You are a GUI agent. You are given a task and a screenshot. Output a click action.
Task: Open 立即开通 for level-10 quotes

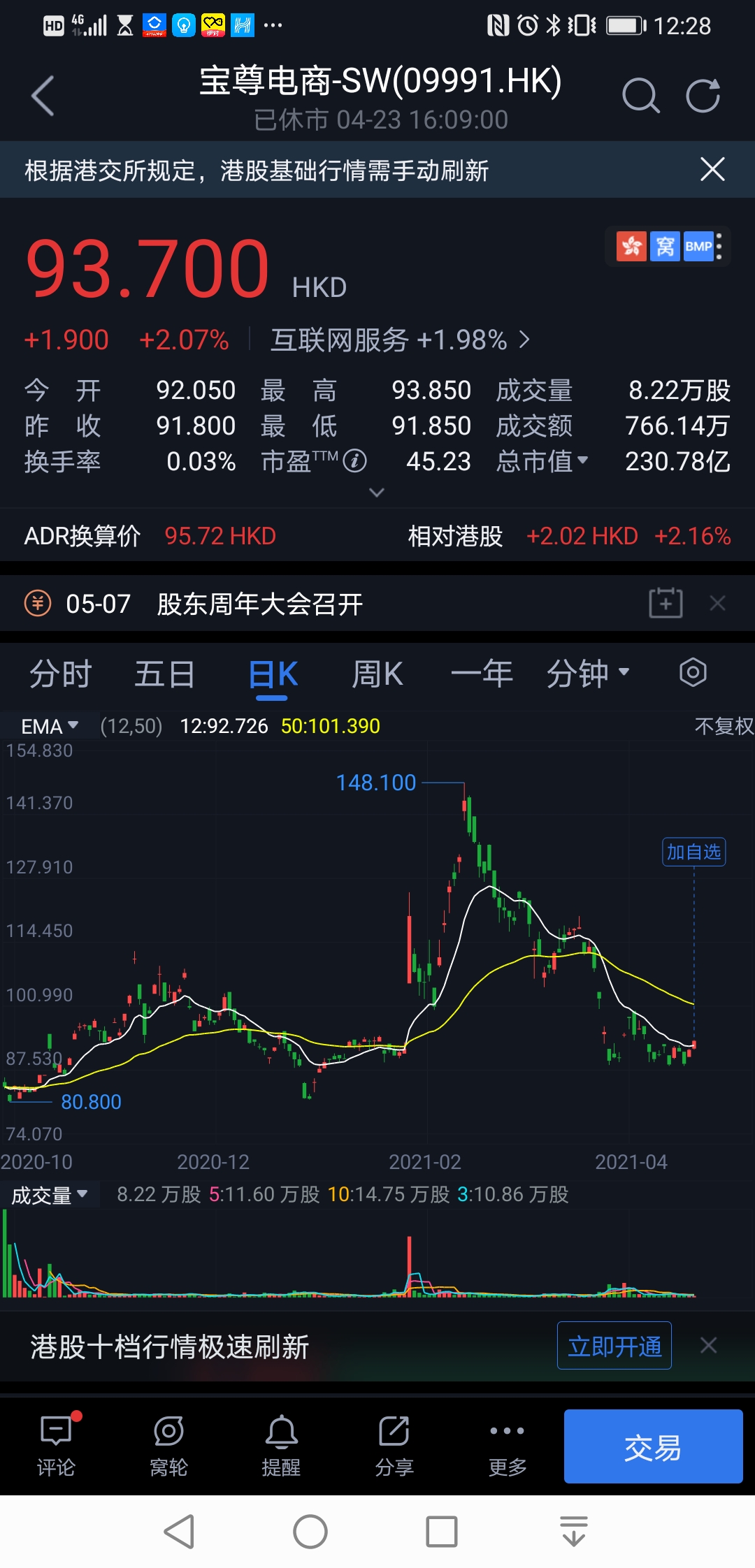pos(614,1344)
